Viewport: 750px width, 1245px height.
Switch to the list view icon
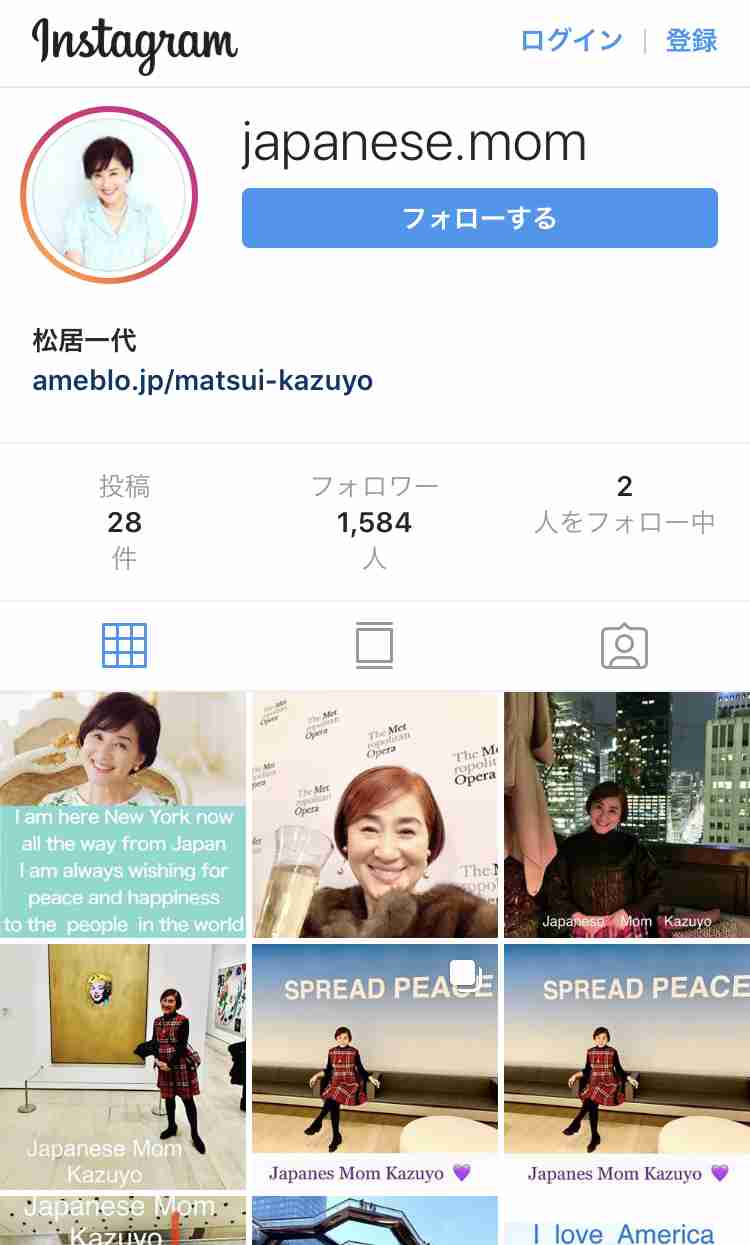pyautogui.click(x=374, y=645)
